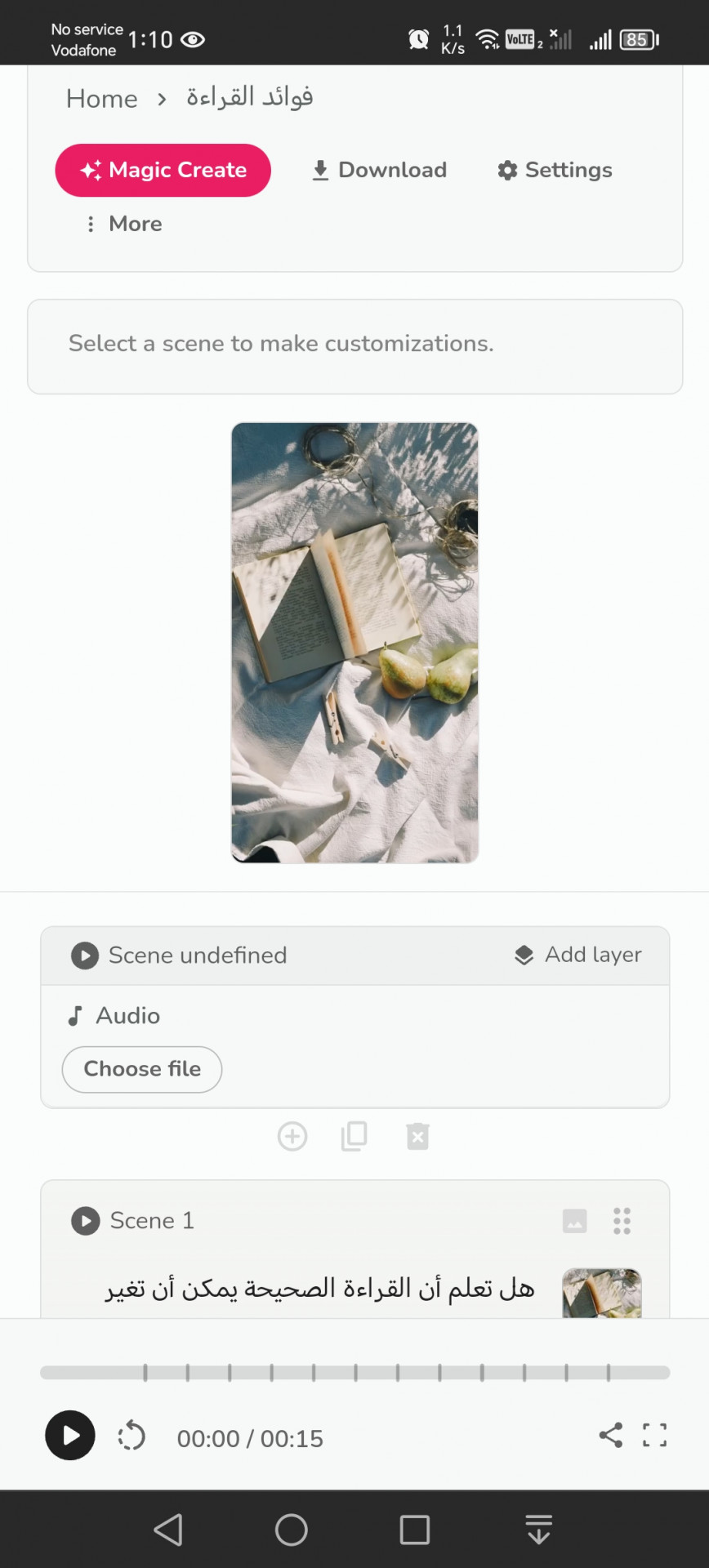Play Scene undefined
709x1568 pixels.
85,955
